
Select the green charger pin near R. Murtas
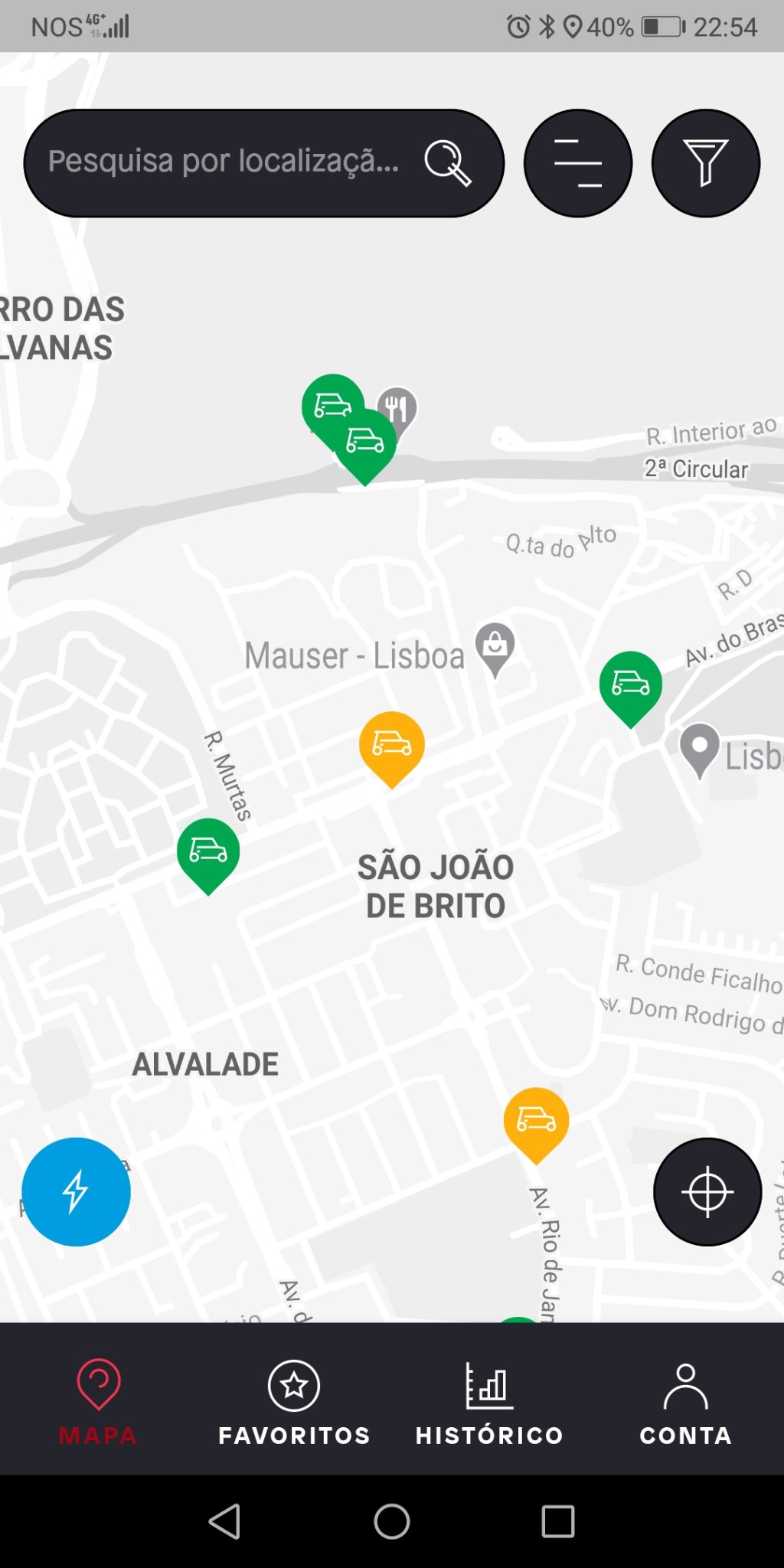point(207,851)
